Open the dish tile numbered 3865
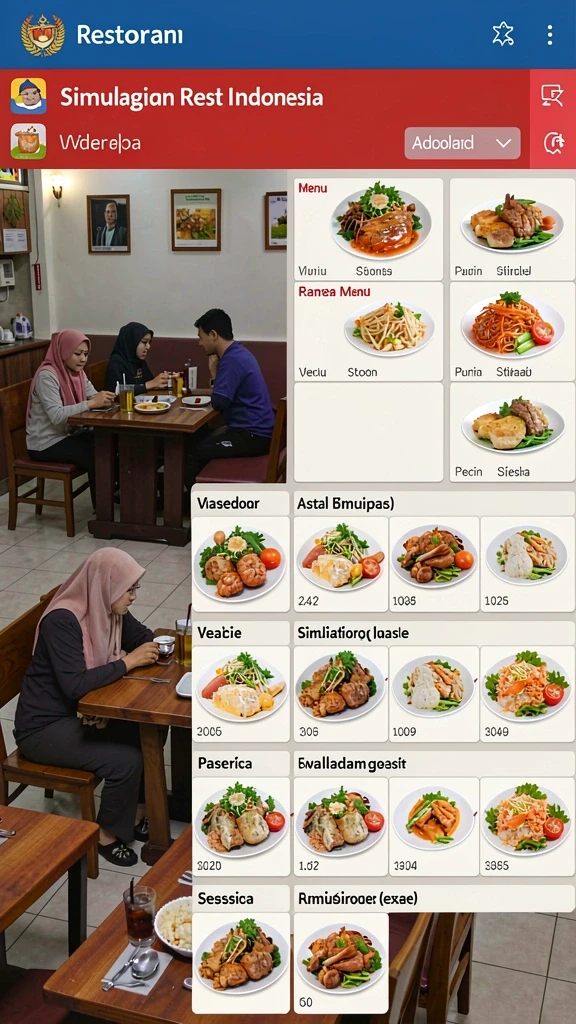Image resolution: width=576 pixels, height=1024 pixels. [x=528, y=825]
